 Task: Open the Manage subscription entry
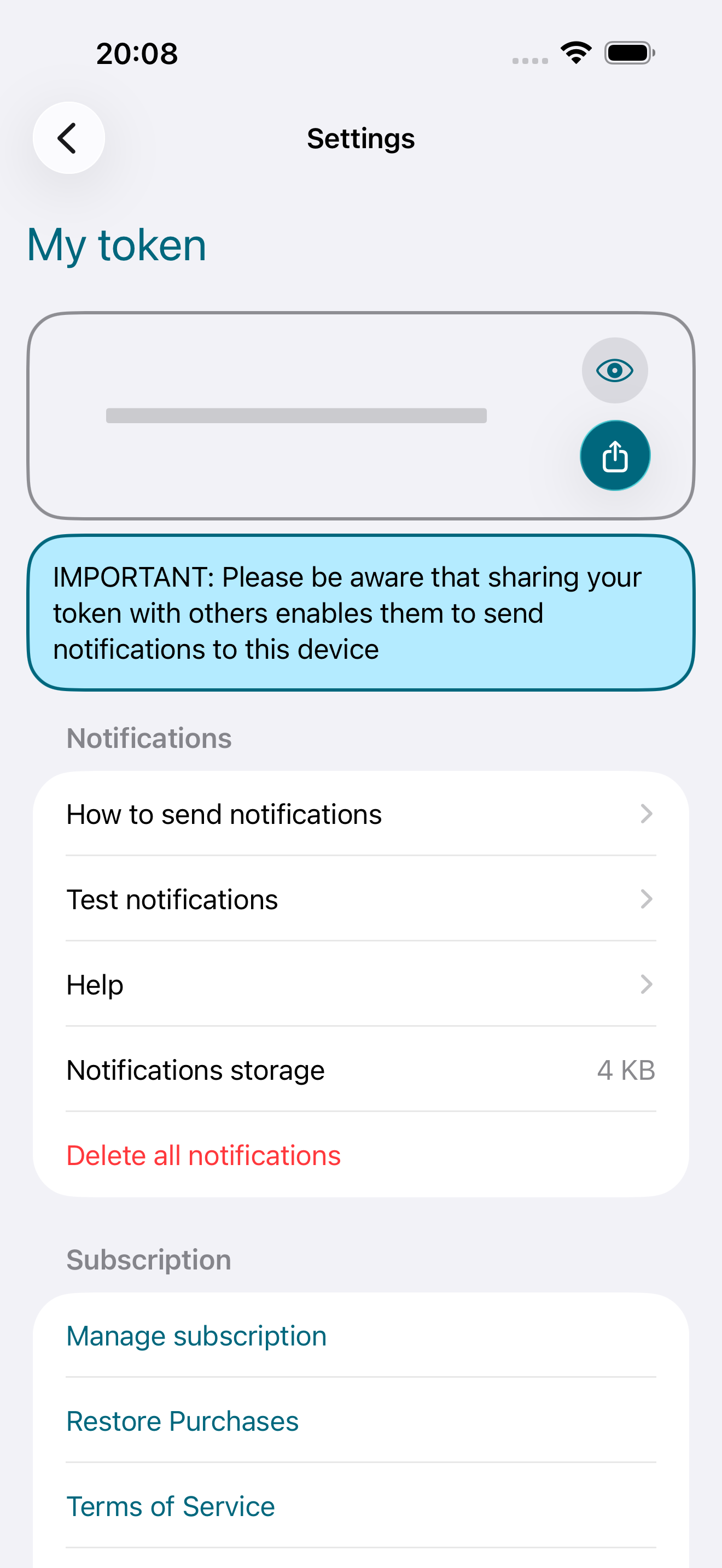(x=196, y=1336)
